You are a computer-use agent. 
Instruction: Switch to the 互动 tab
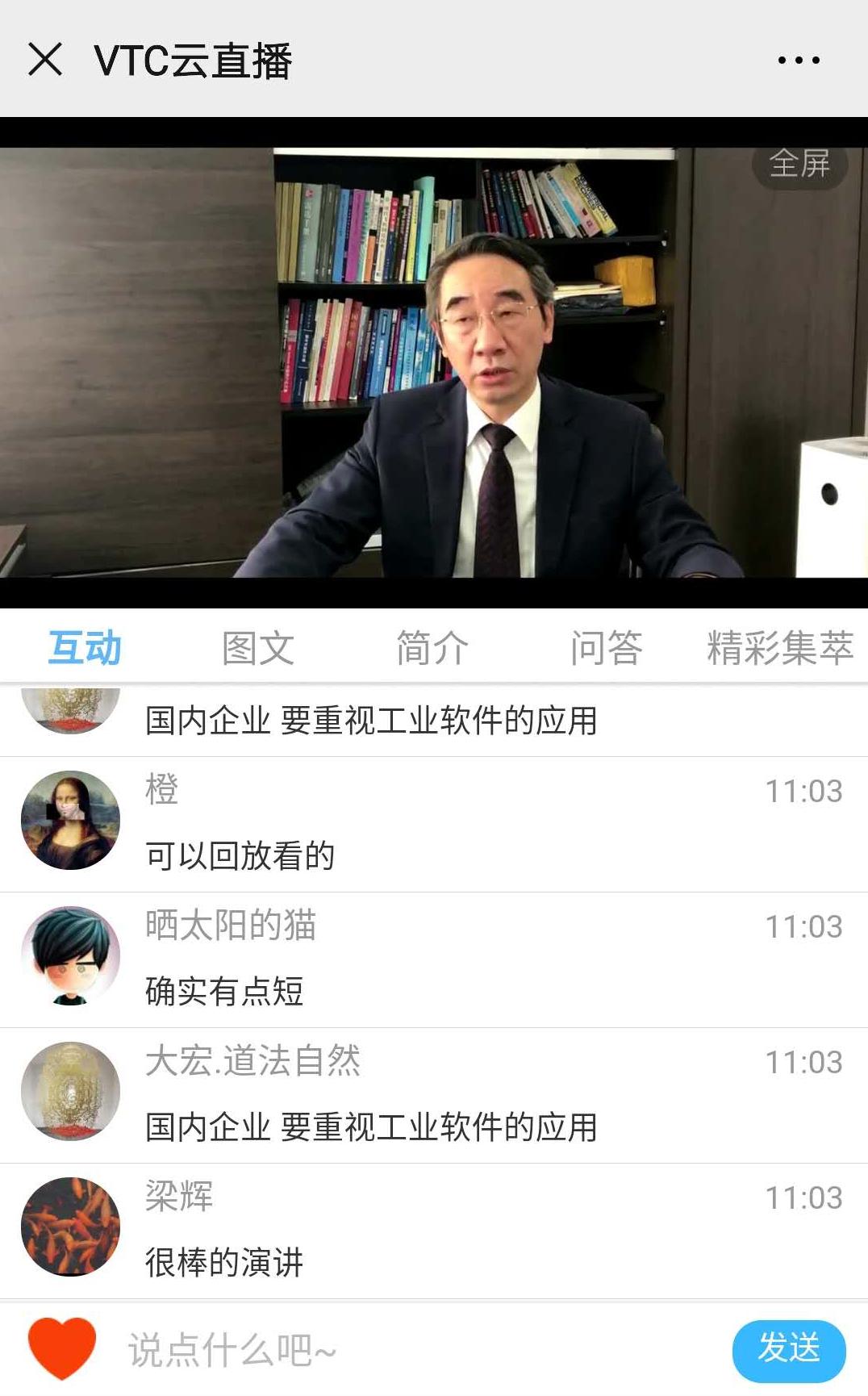point(85,648)
